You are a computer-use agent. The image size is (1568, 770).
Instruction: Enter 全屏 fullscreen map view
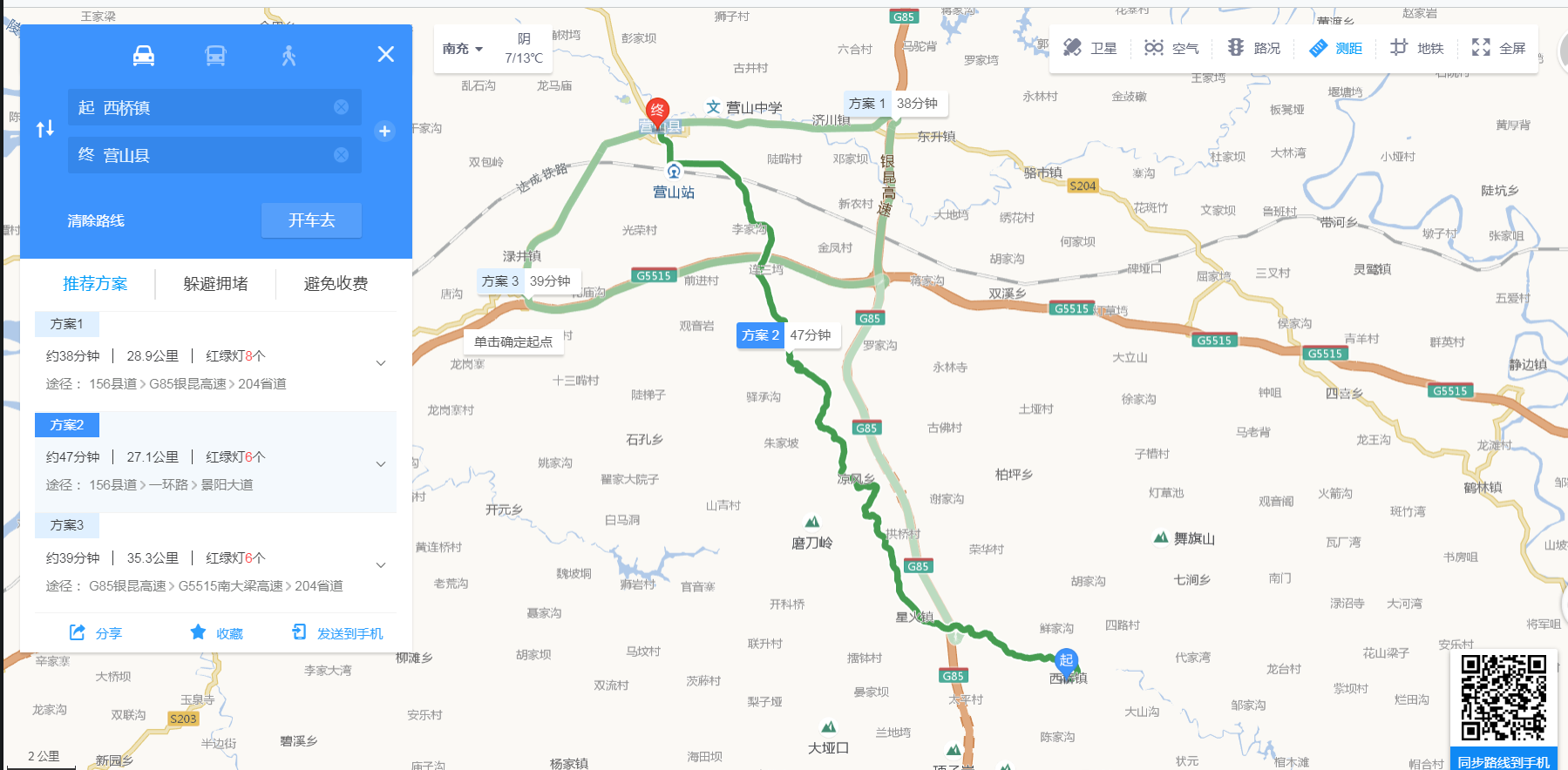pyautogui.click(x=1499, y=48)
